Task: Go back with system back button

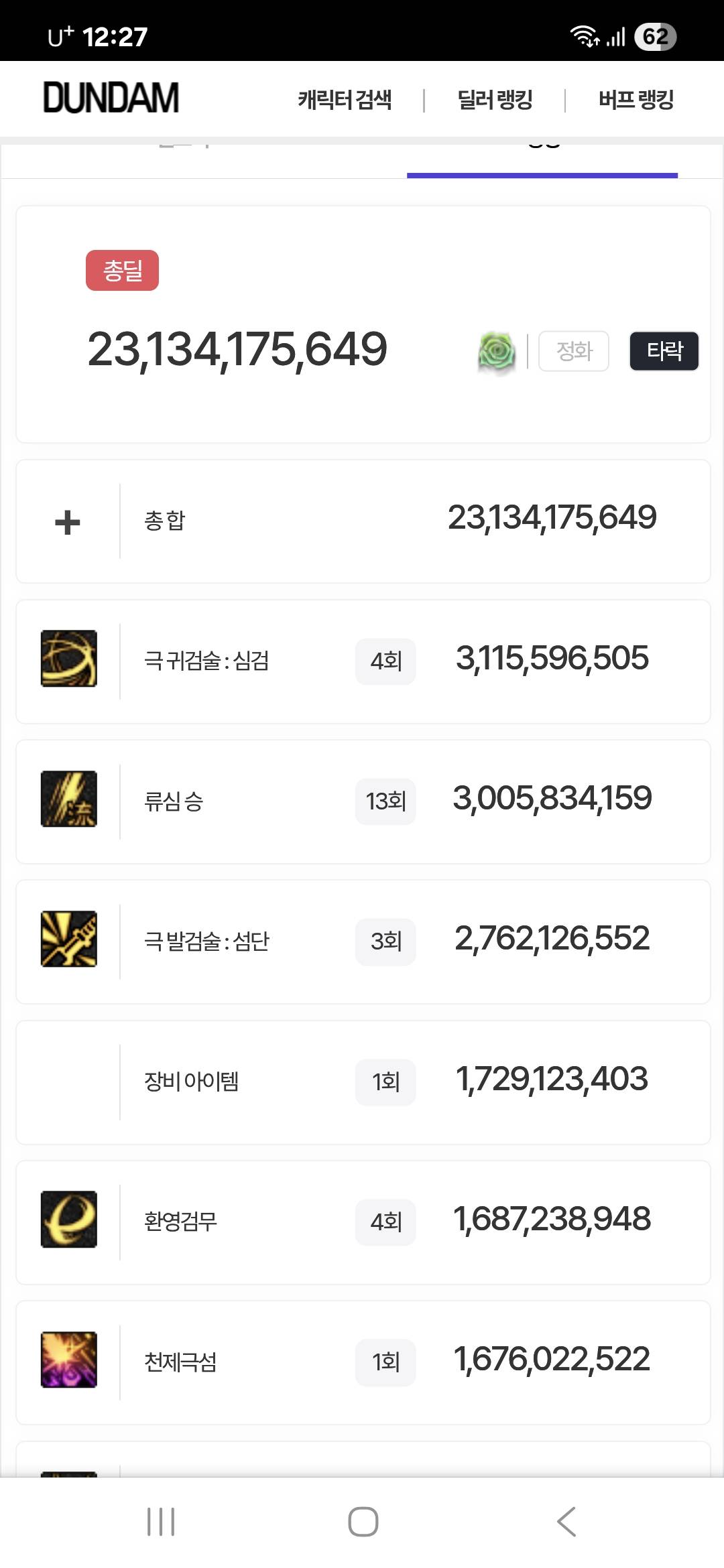Action: [566, 1522]
